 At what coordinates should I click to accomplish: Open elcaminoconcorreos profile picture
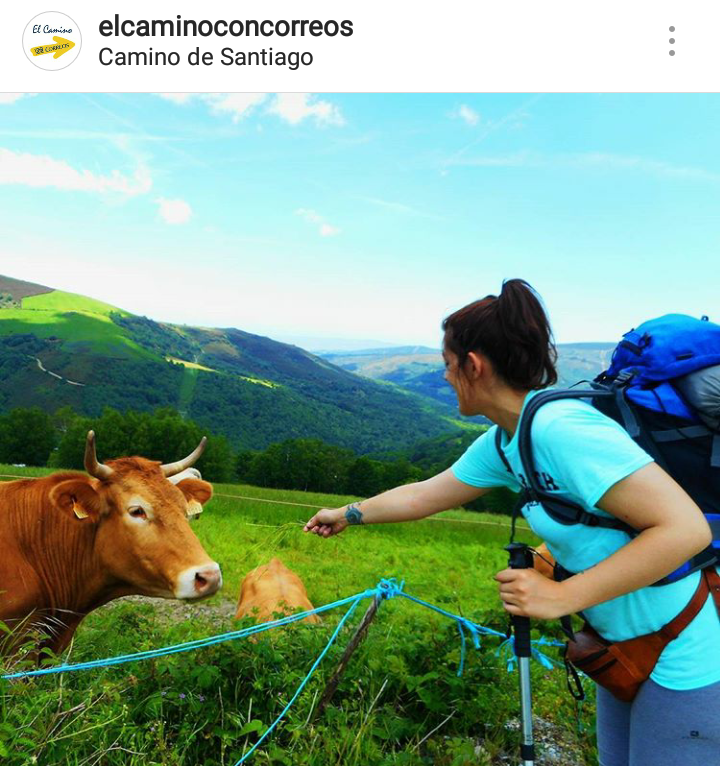[x=52, y=41]
